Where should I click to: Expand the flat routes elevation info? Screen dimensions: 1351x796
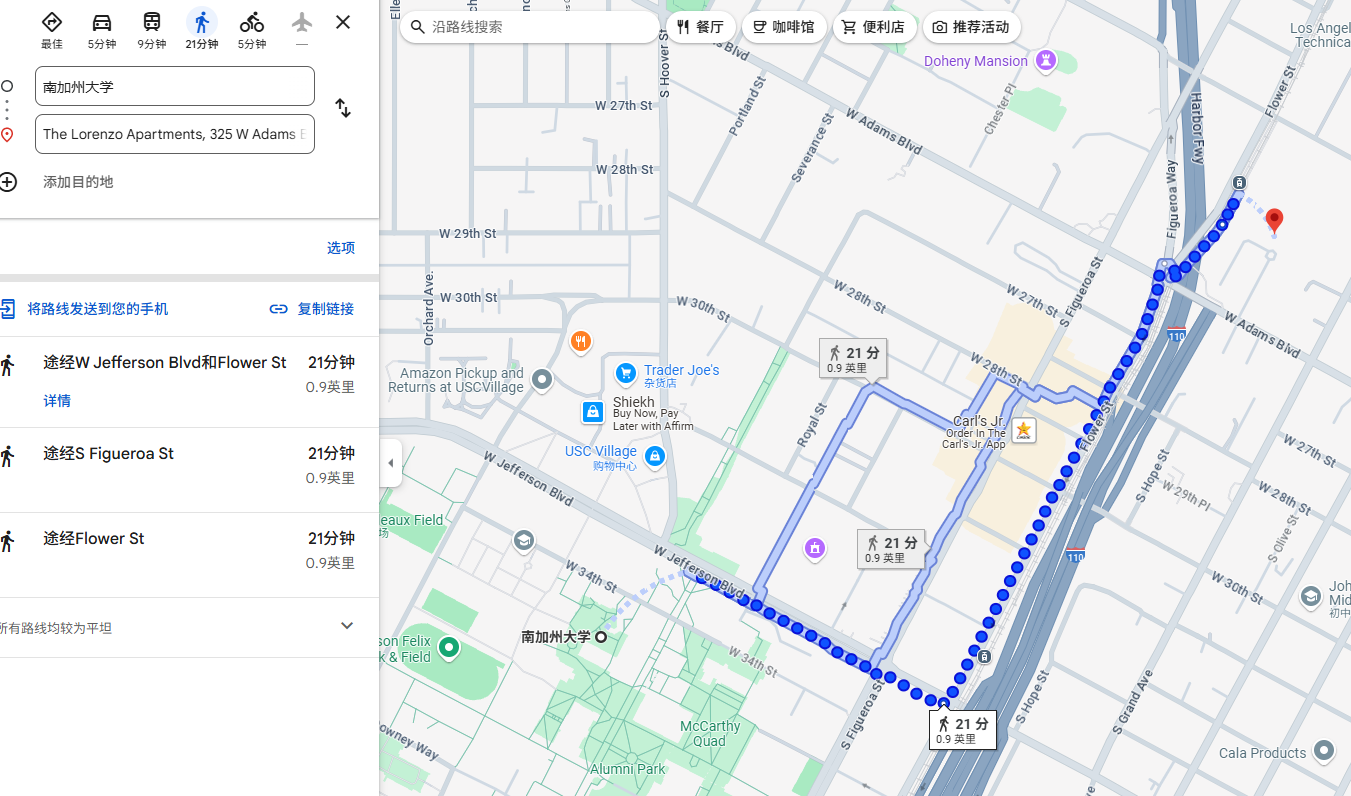(x=347, y=626)
